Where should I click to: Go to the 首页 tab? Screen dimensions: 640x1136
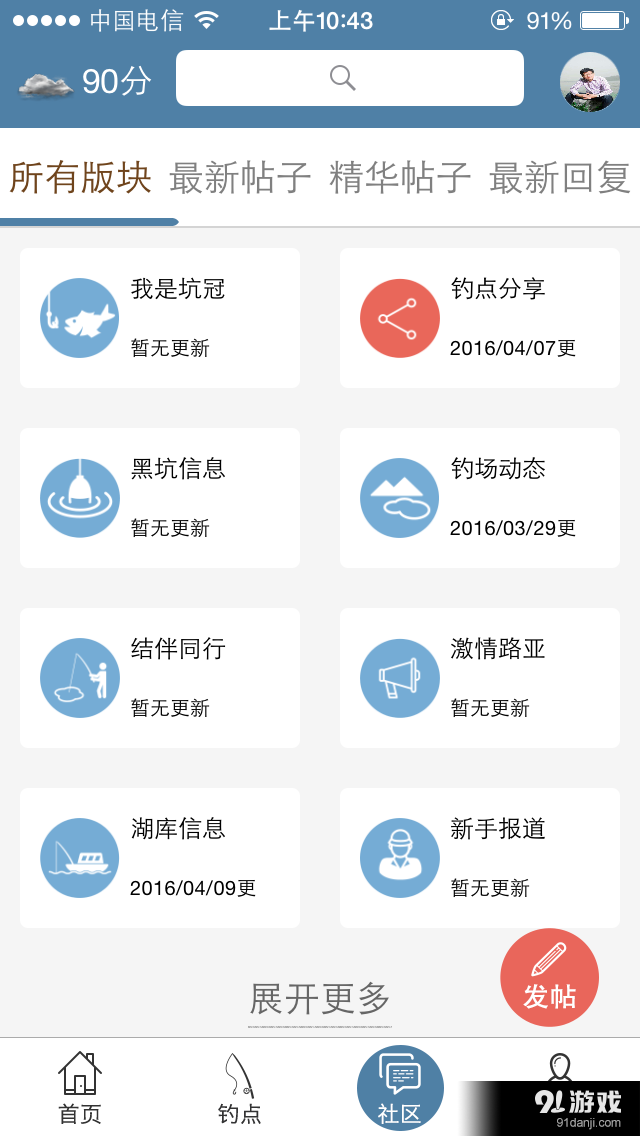pyautogui.click(x=80, y=1088)
